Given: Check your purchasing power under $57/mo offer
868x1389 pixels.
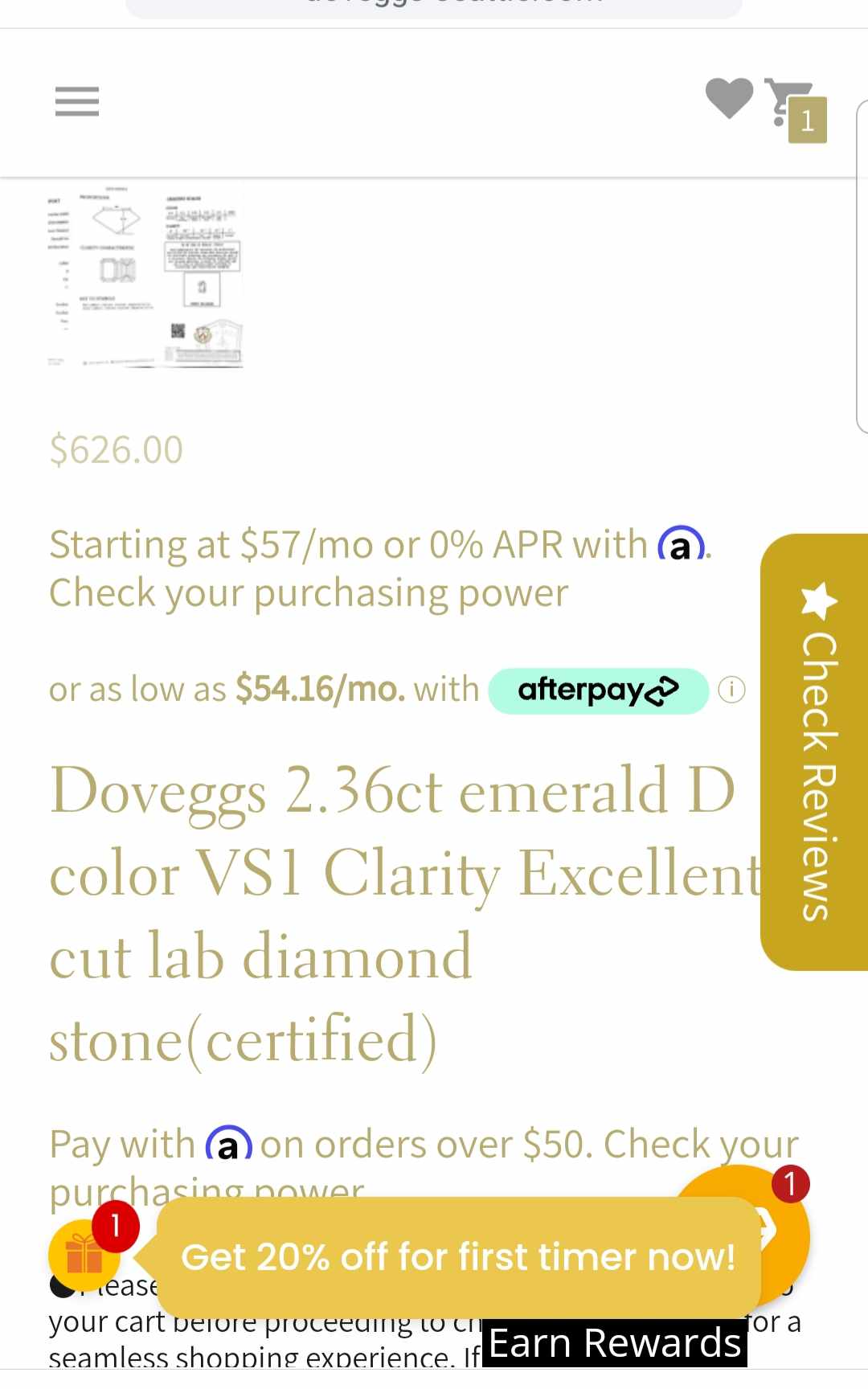Looking at the screenshot, I should tap(309, 593).
